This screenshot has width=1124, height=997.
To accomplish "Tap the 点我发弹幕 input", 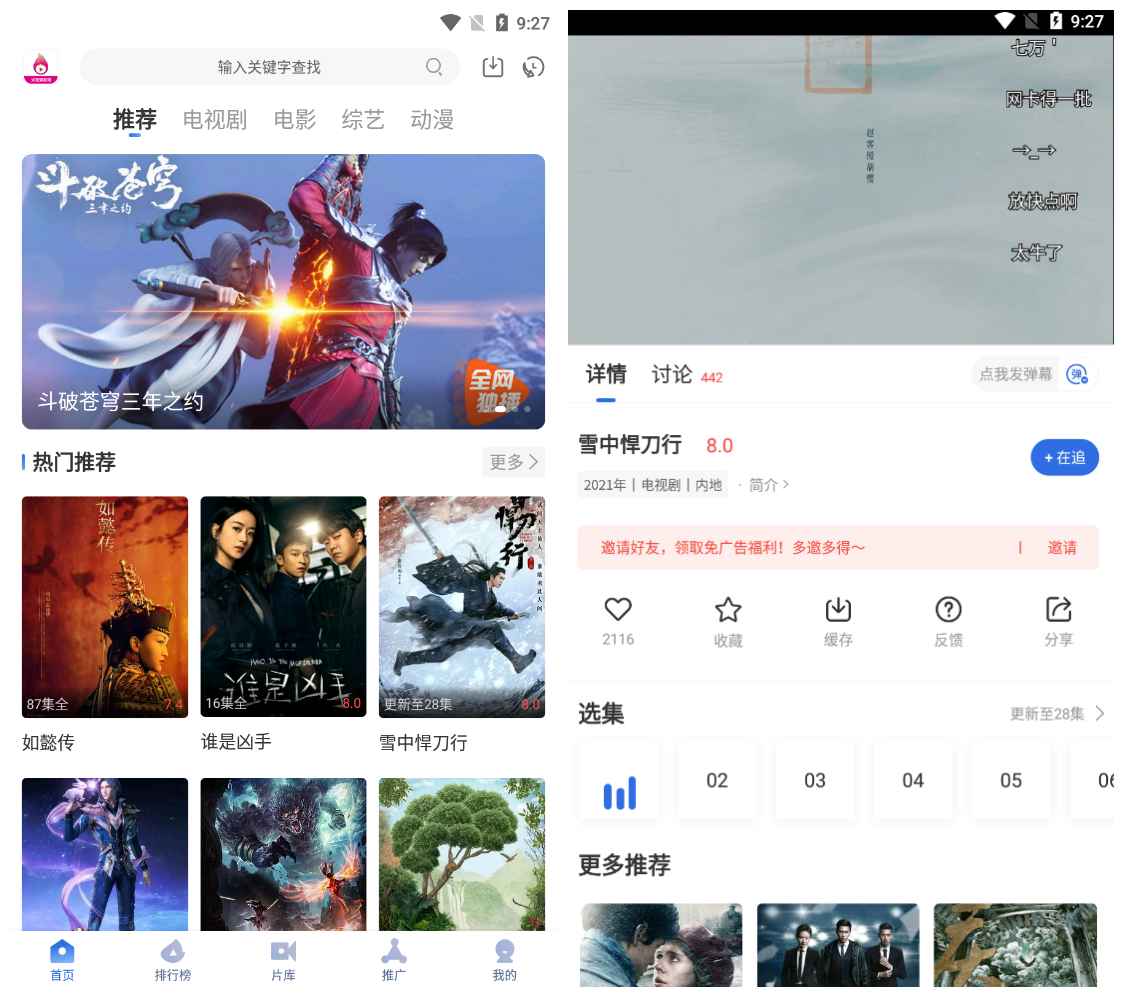I will (1015, 375).
